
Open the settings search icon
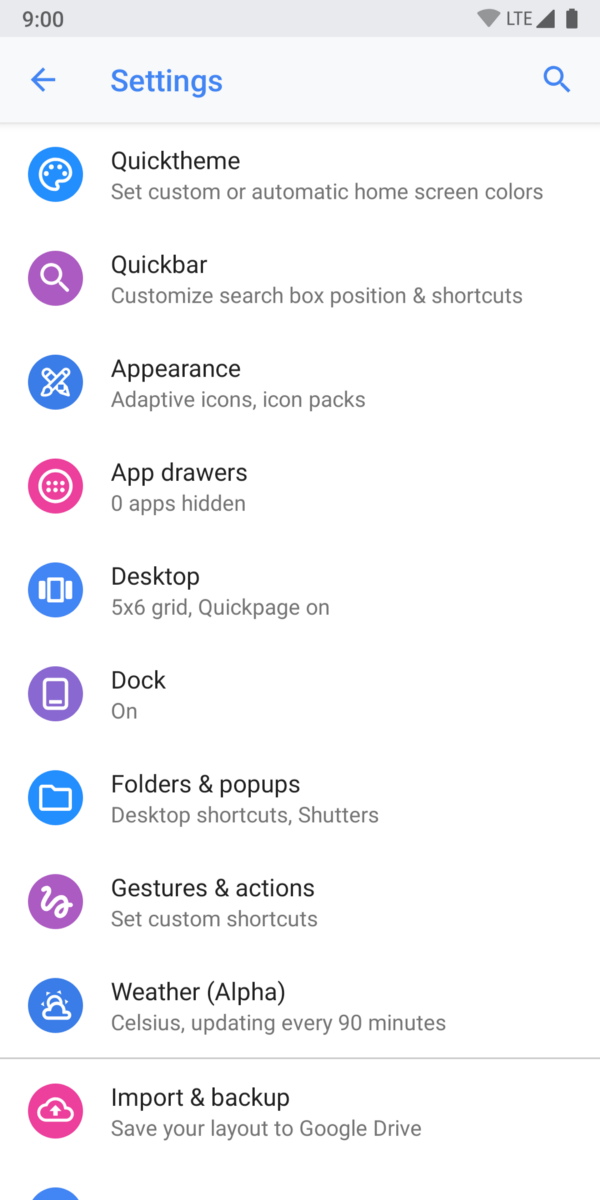[556, 80]
